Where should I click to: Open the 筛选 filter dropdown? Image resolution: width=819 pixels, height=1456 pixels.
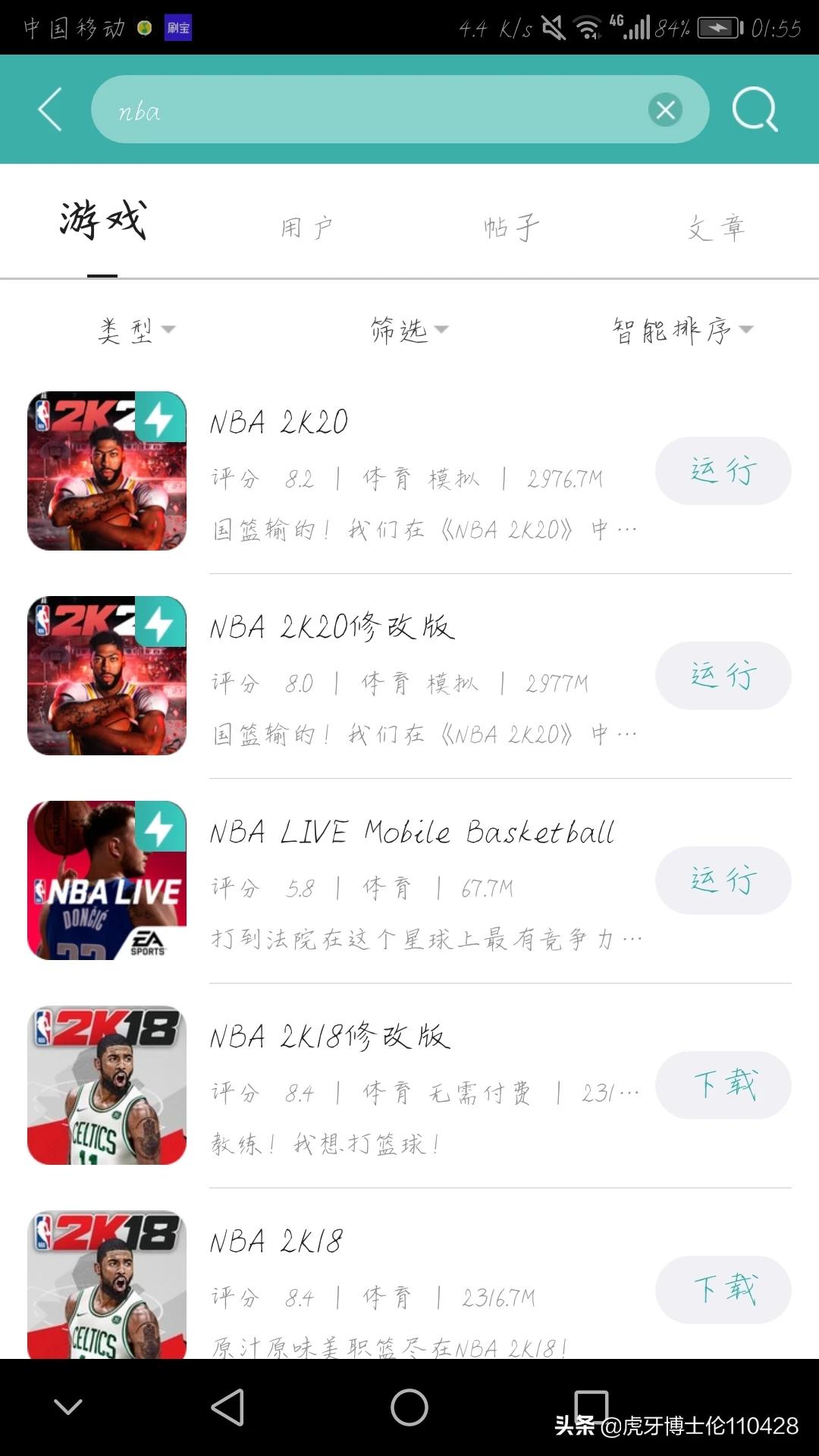click(409, 330)
